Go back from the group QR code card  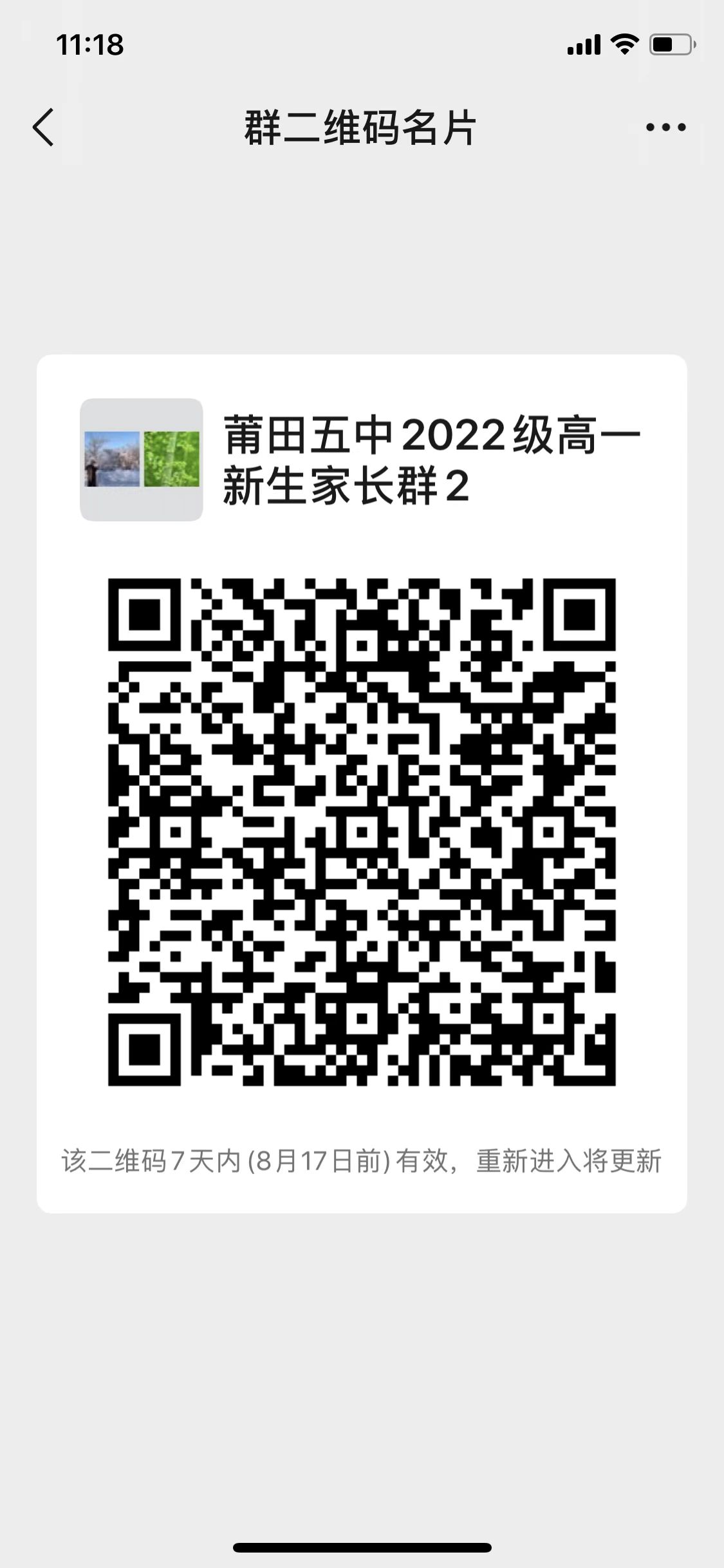pos(43,127)
